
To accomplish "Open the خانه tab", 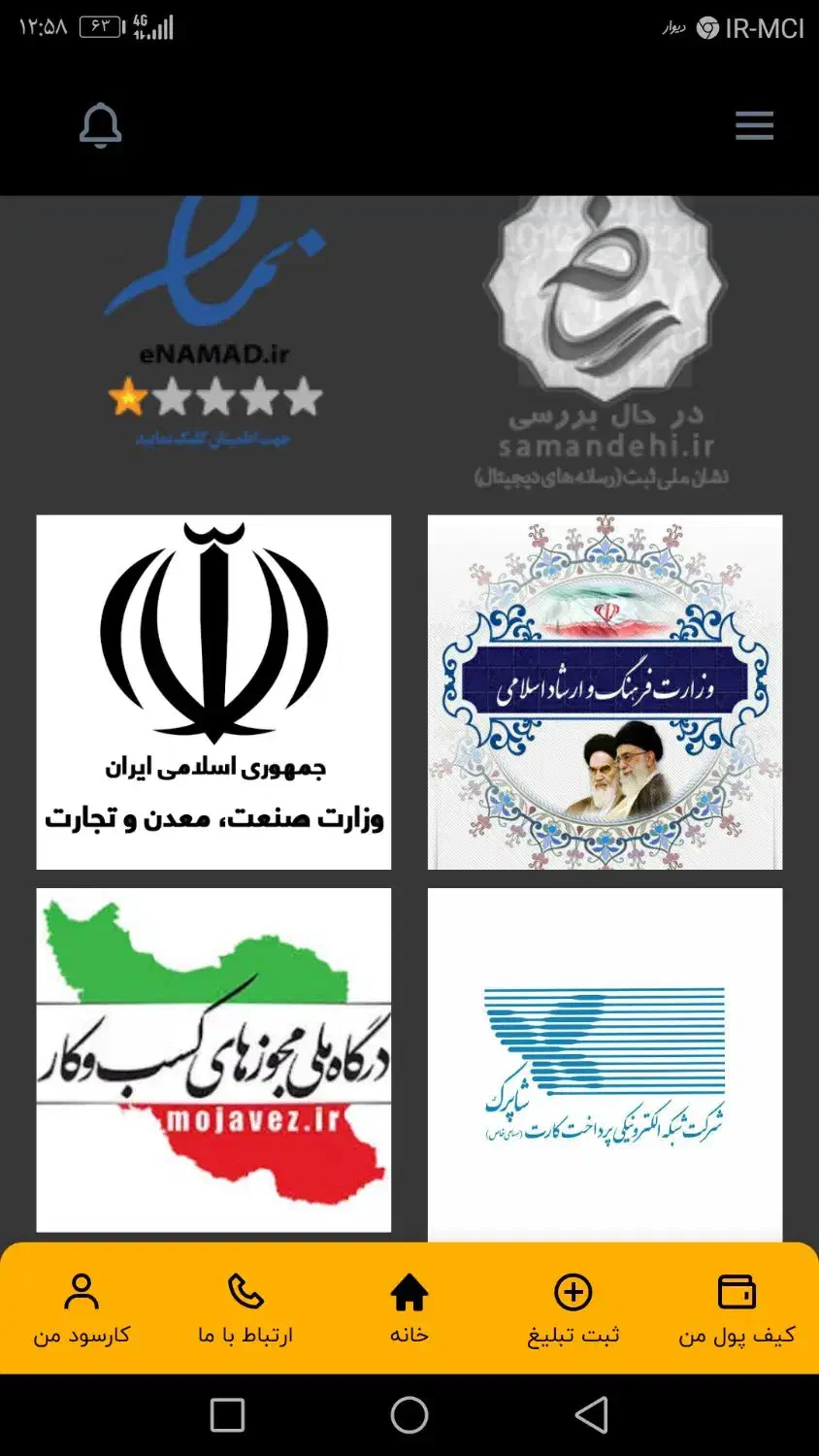I will click(x=409, y=1333).
